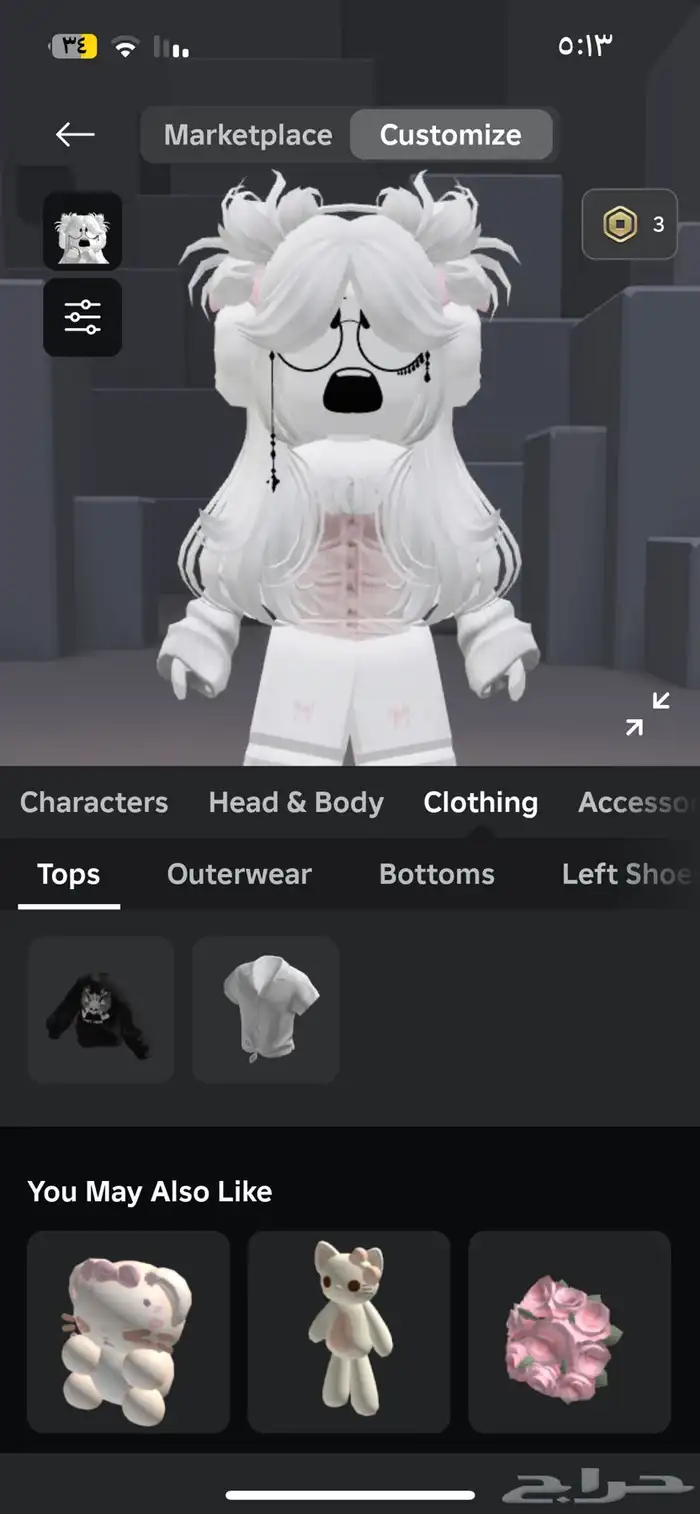Collapse the avatar view with the arrows icon

(648, 713)
